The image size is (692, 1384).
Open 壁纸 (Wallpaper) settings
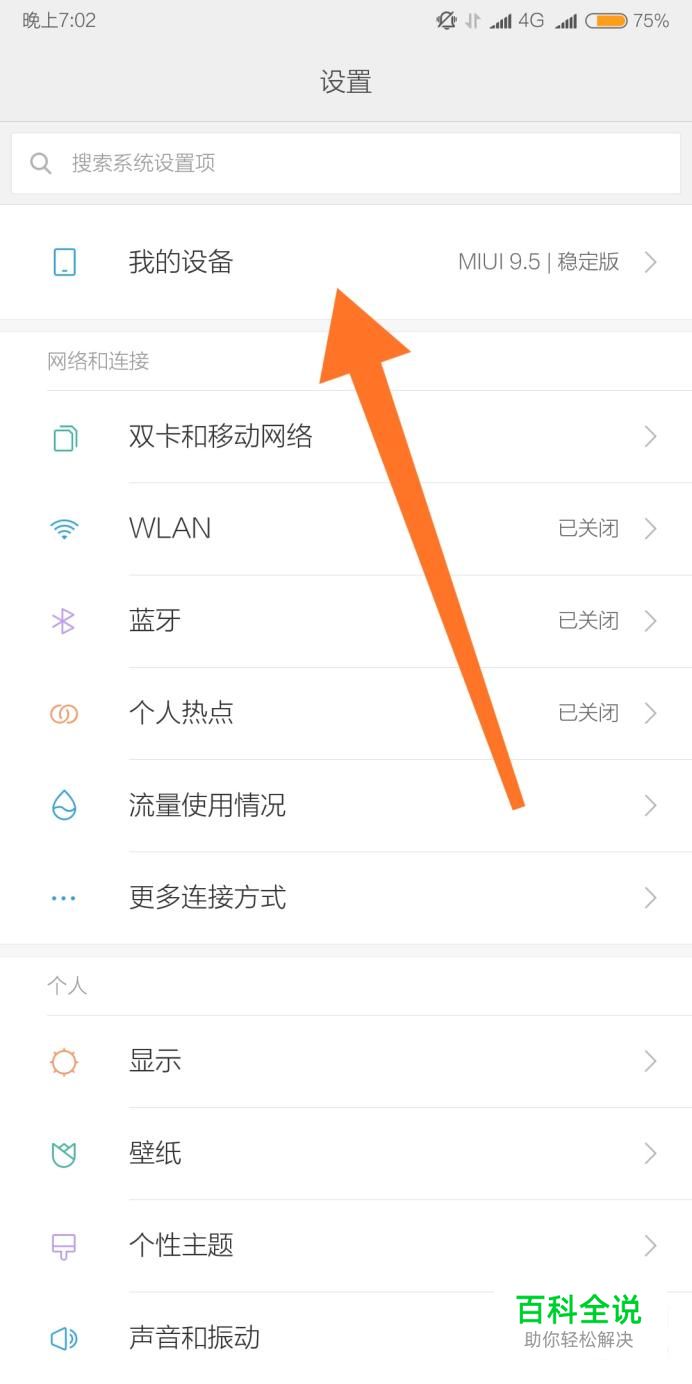[x=346, y=1153]
